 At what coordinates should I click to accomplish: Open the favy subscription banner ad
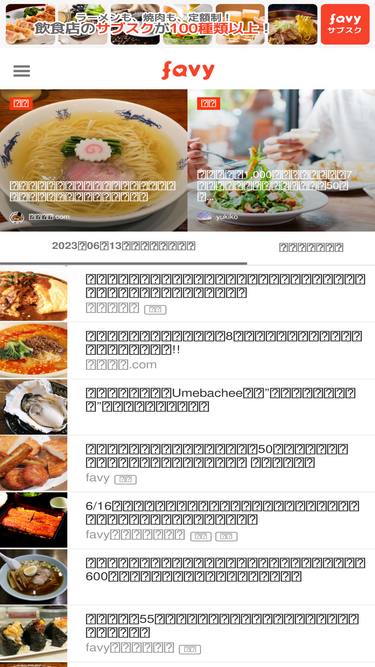[188, 24]
